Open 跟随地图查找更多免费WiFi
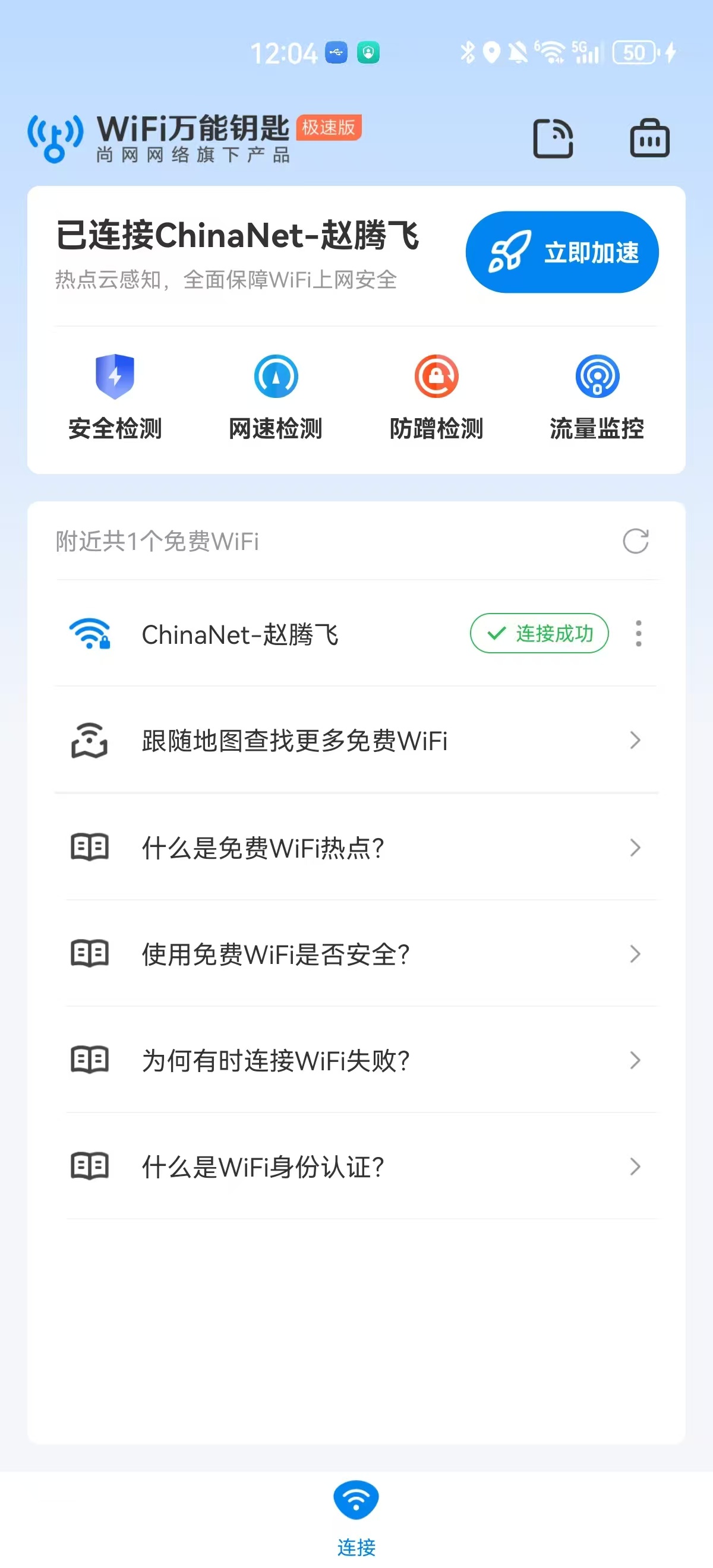This screenshot has width=713, height=1568. pos(356,741)
